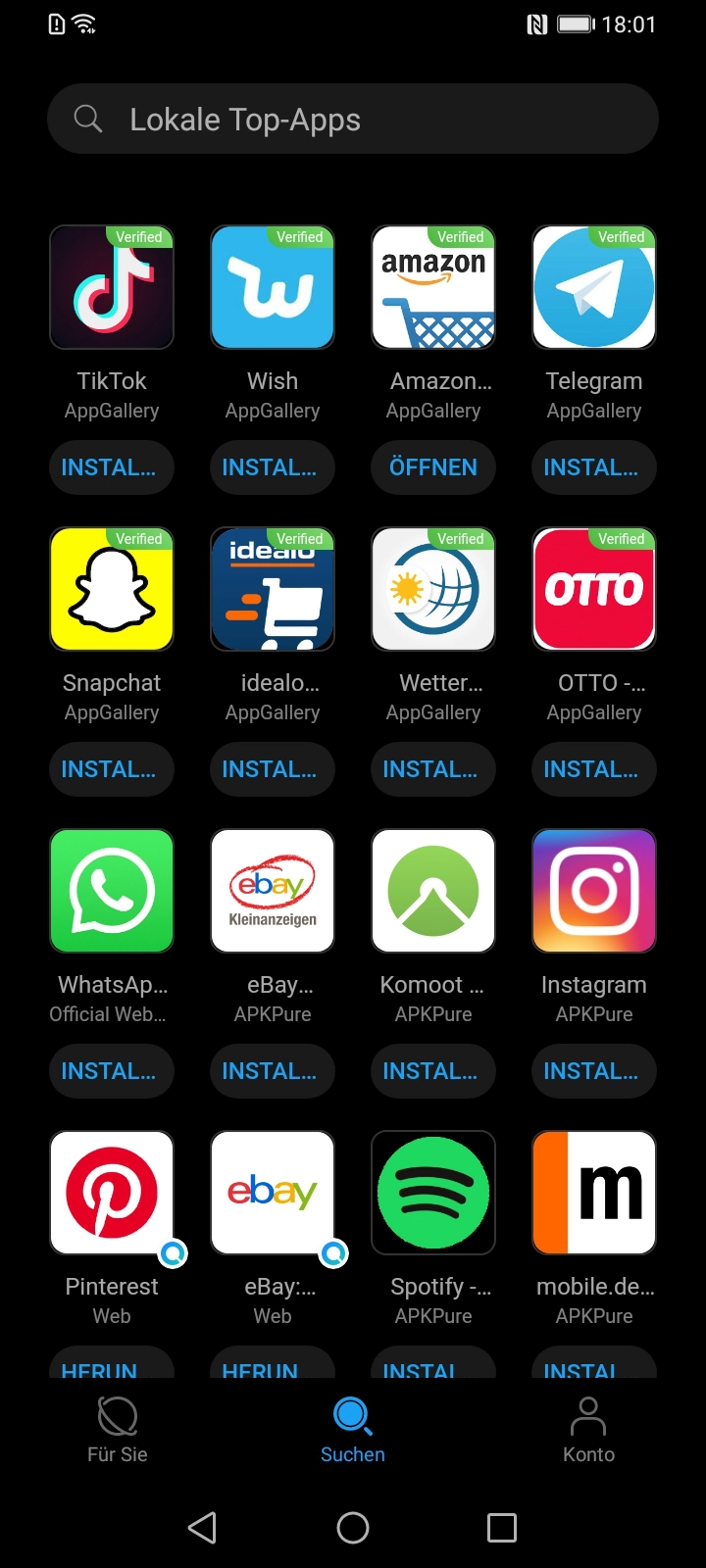The image size is (706, 1568).
Task: Install Wish from AppGallery
Action: tap(273, 467)
